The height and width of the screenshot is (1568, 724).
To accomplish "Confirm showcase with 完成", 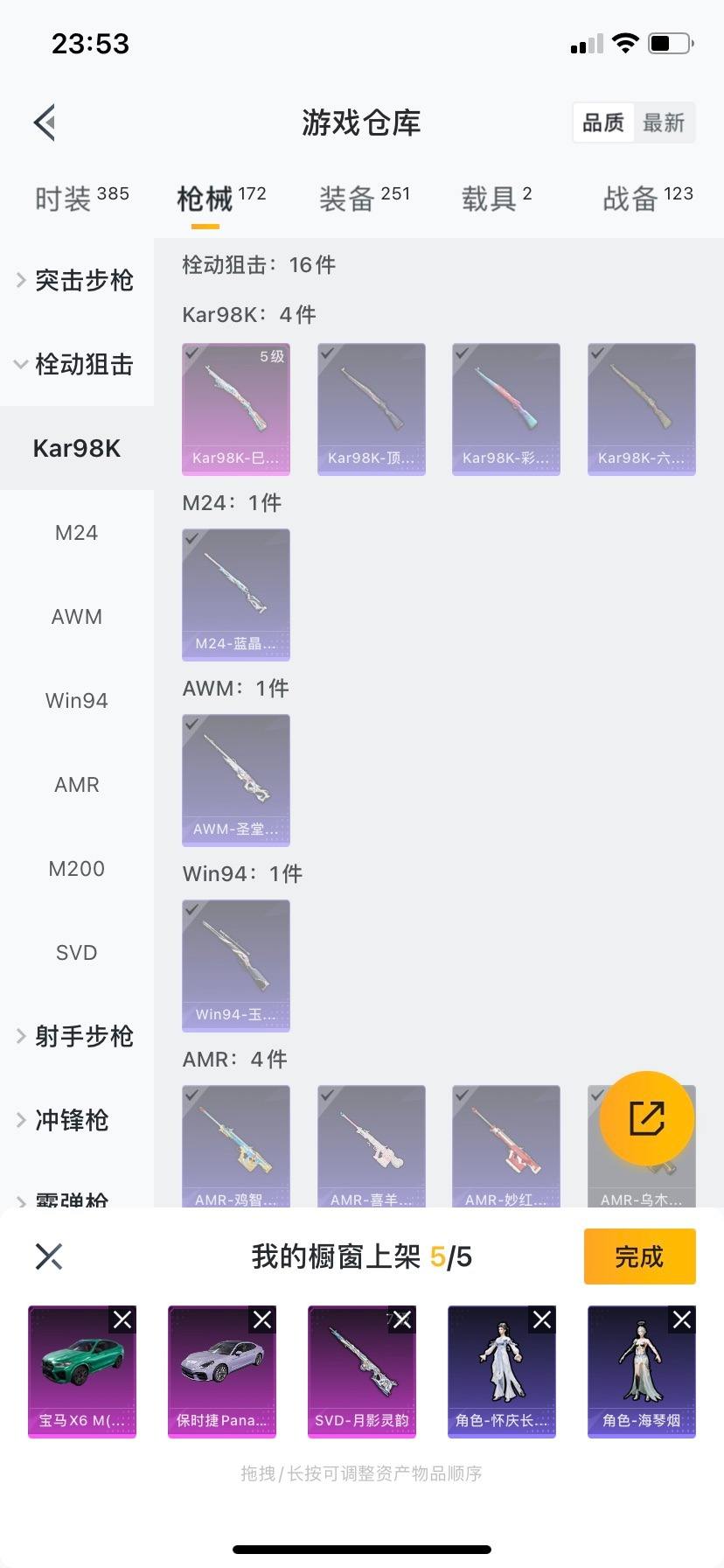I will tap(639, 1256).
